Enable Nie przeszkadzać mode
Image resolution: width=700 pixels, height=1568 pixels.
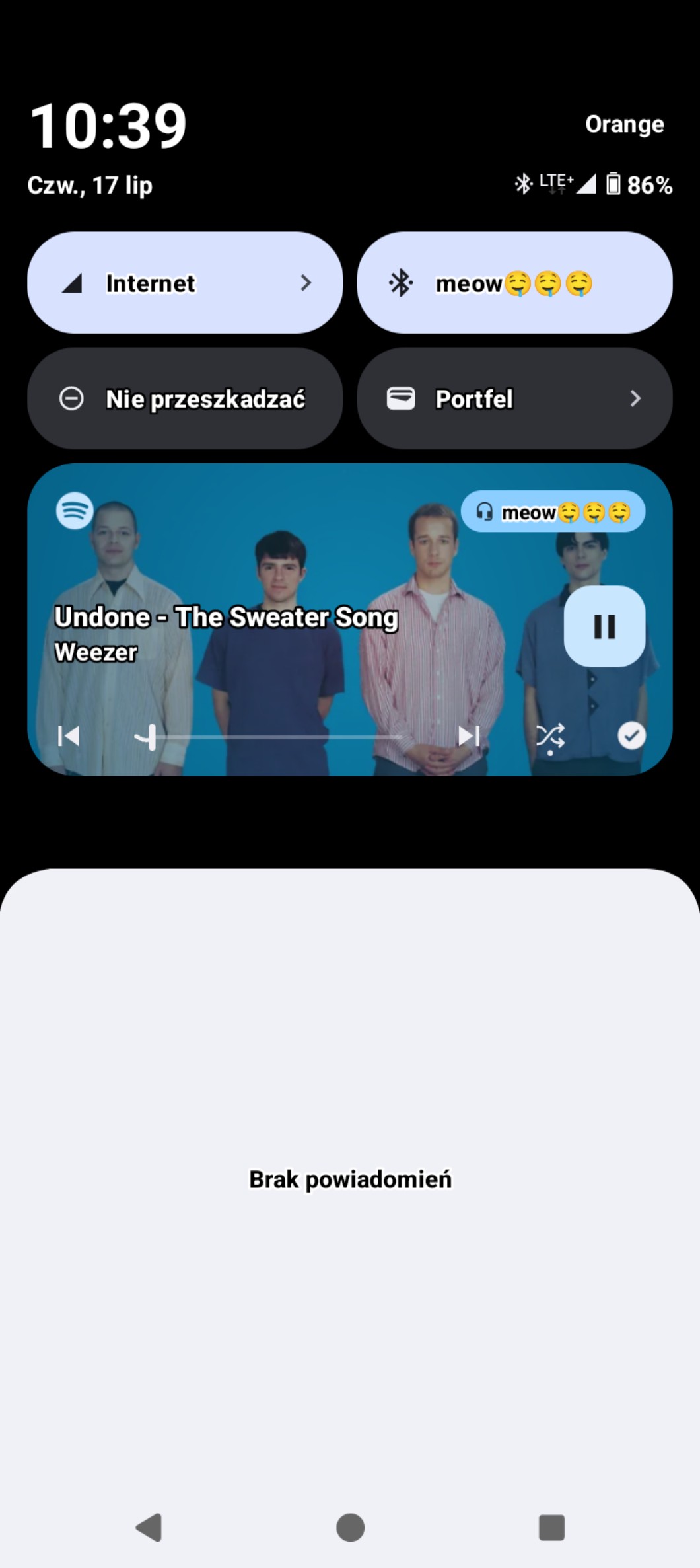click(x=185, y=398)
